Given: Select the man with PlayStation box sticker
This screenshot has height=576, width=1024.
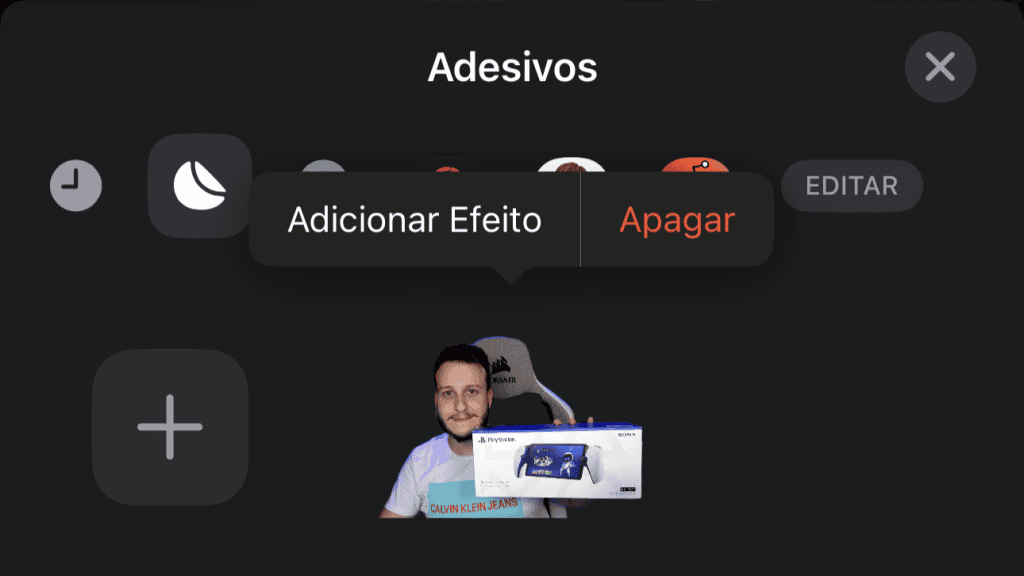Looking at the screenshot, I should coord(510,430).
